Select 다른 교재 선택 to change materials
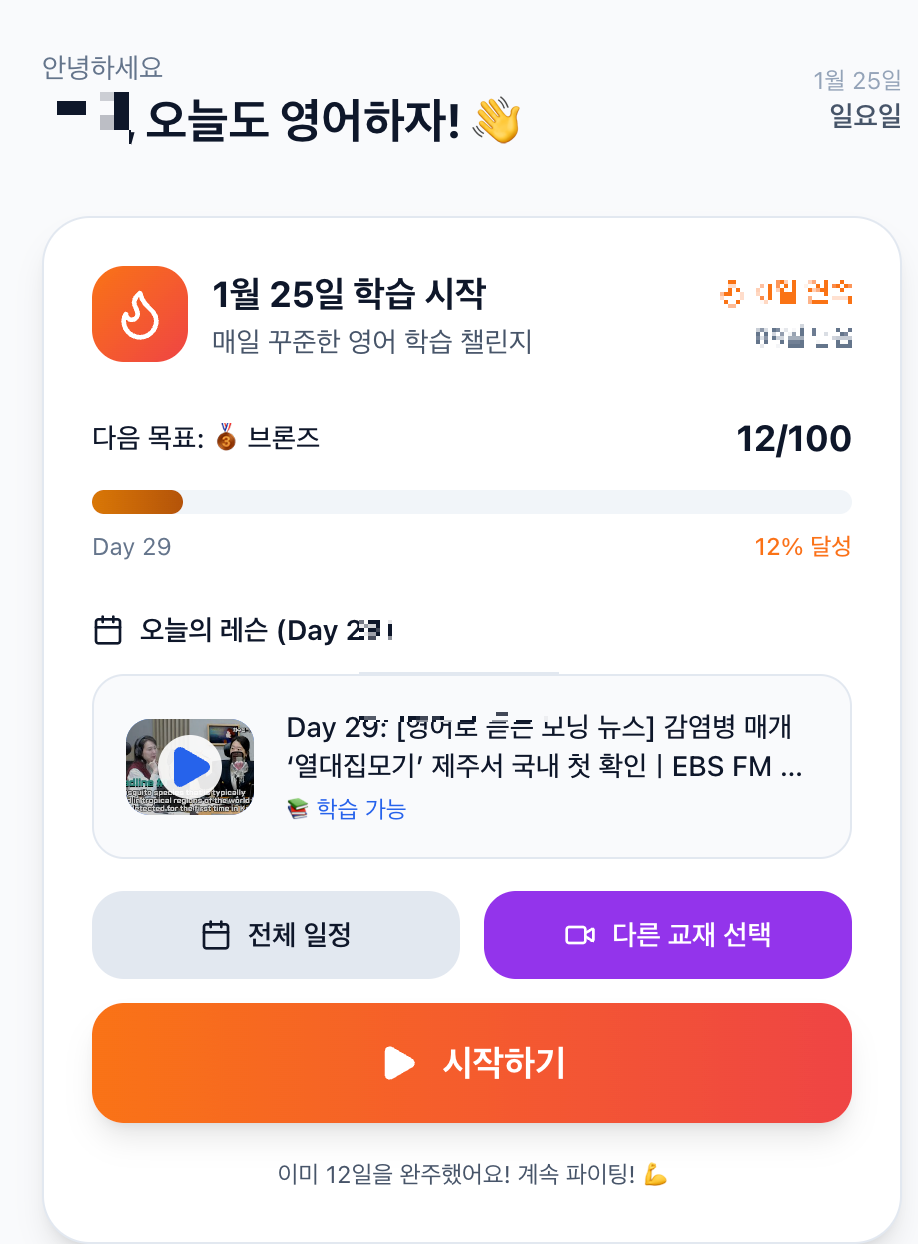The width and height of the screenshot is (918, 1244). click(667, 935)
